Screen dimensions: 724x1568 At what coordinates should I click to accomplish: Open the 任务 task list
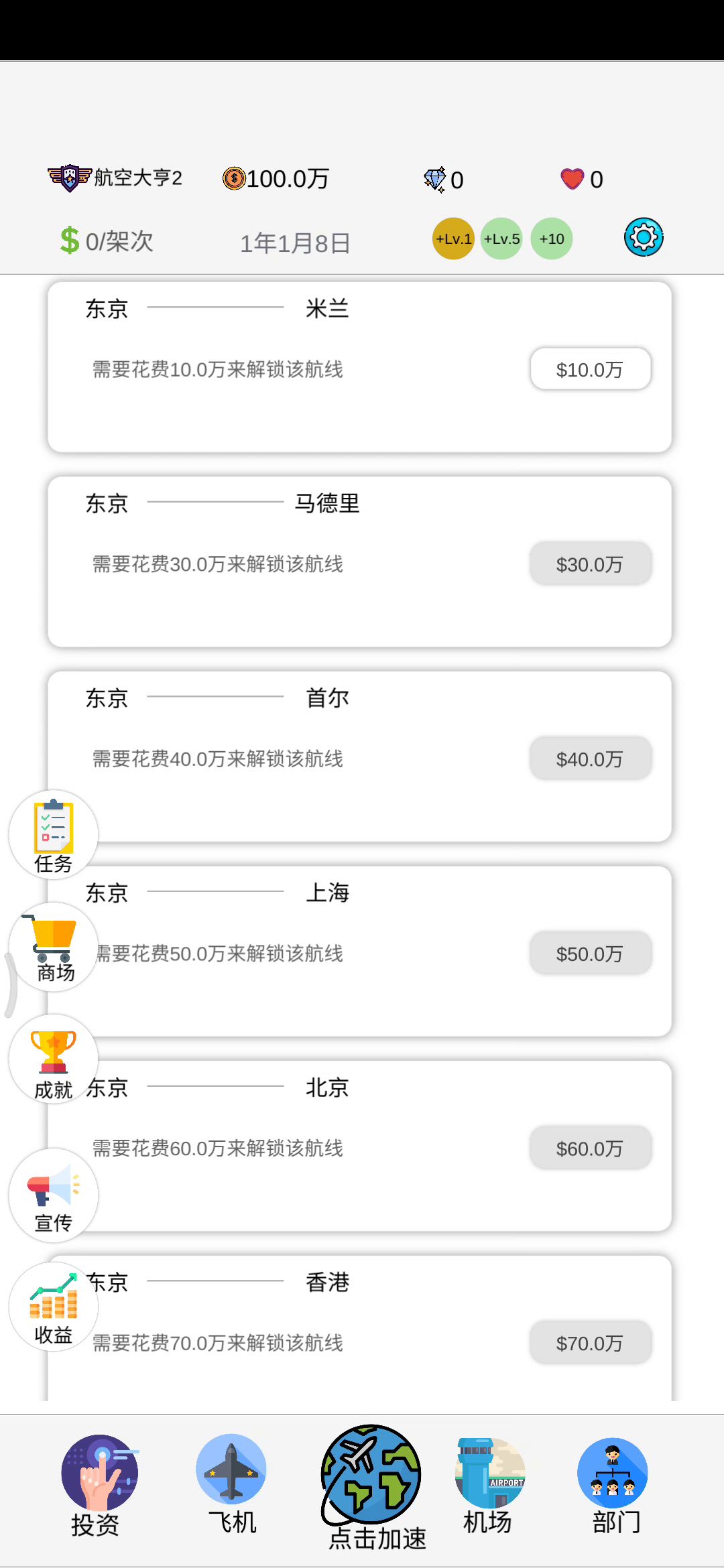53,835
